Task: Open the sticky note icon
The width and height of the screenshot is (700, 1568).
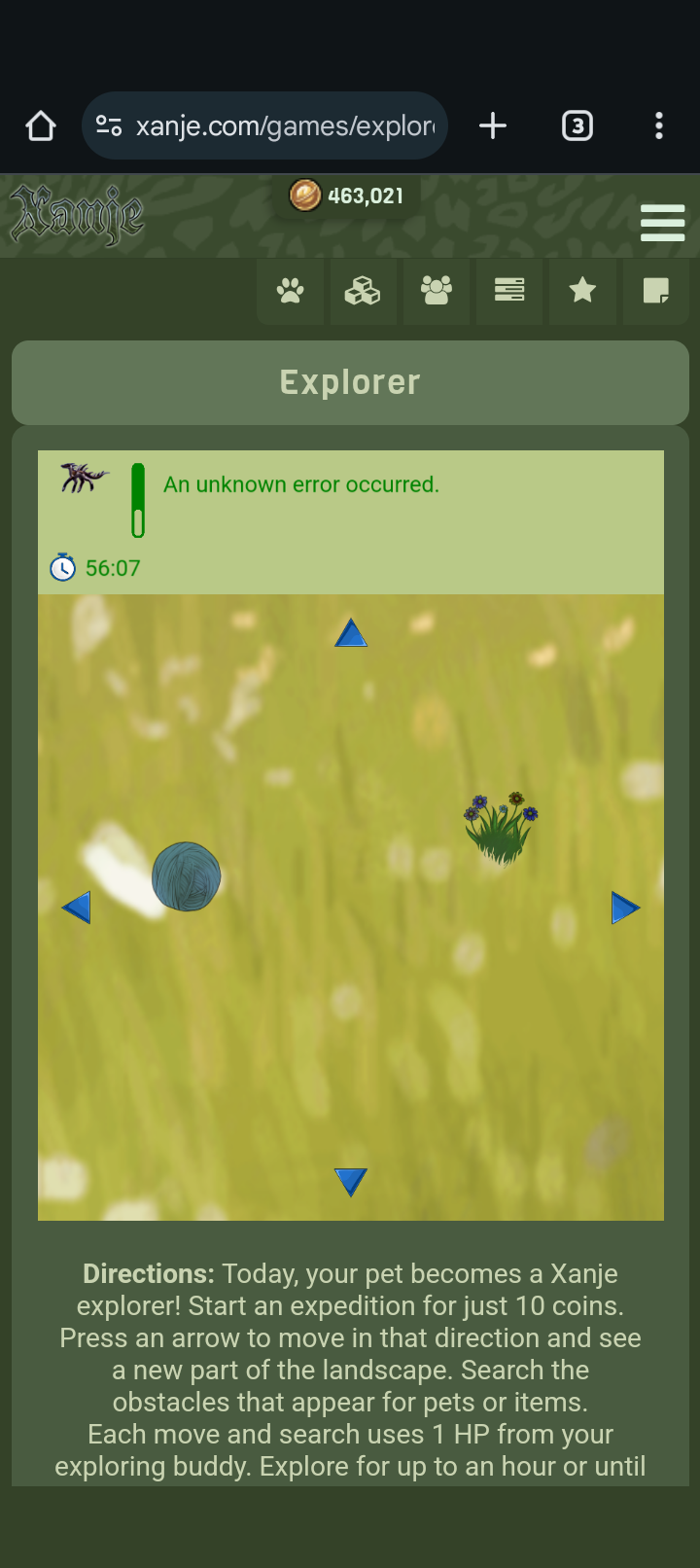Action: tap(655, 290)
